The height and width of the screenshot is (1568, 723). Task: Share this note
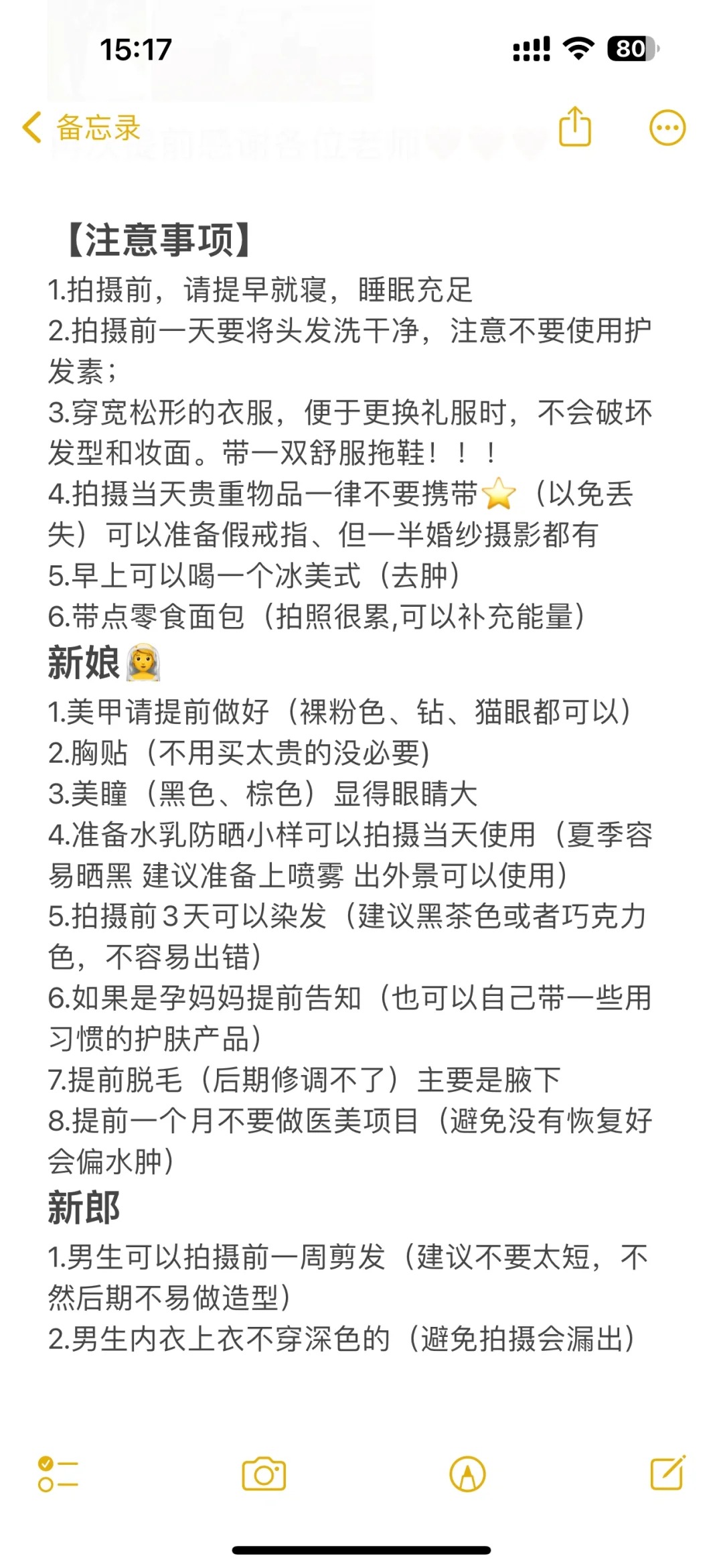575,126
